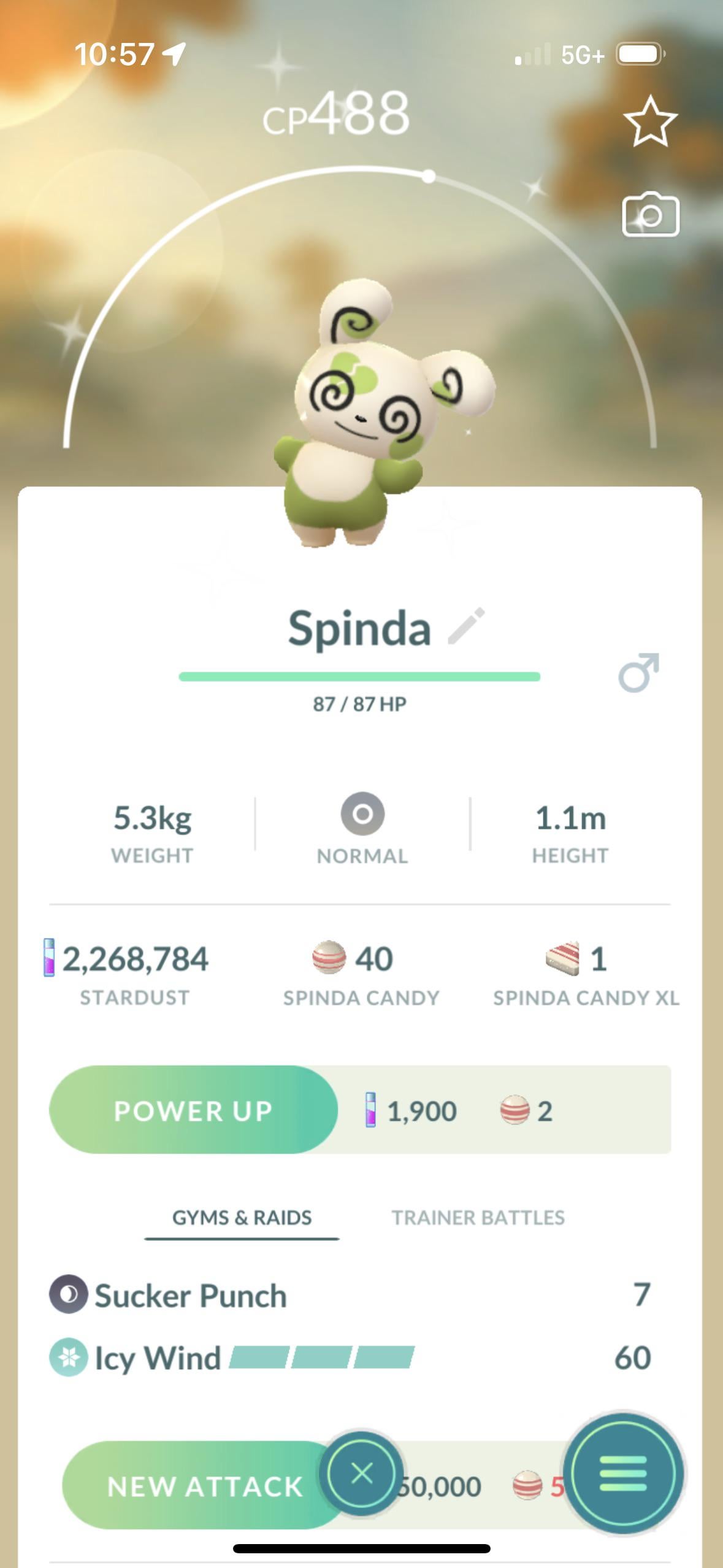723x1568 pixels.
Task: Close the Pokémon details with the X button
Action: (x=362, y=1472)
